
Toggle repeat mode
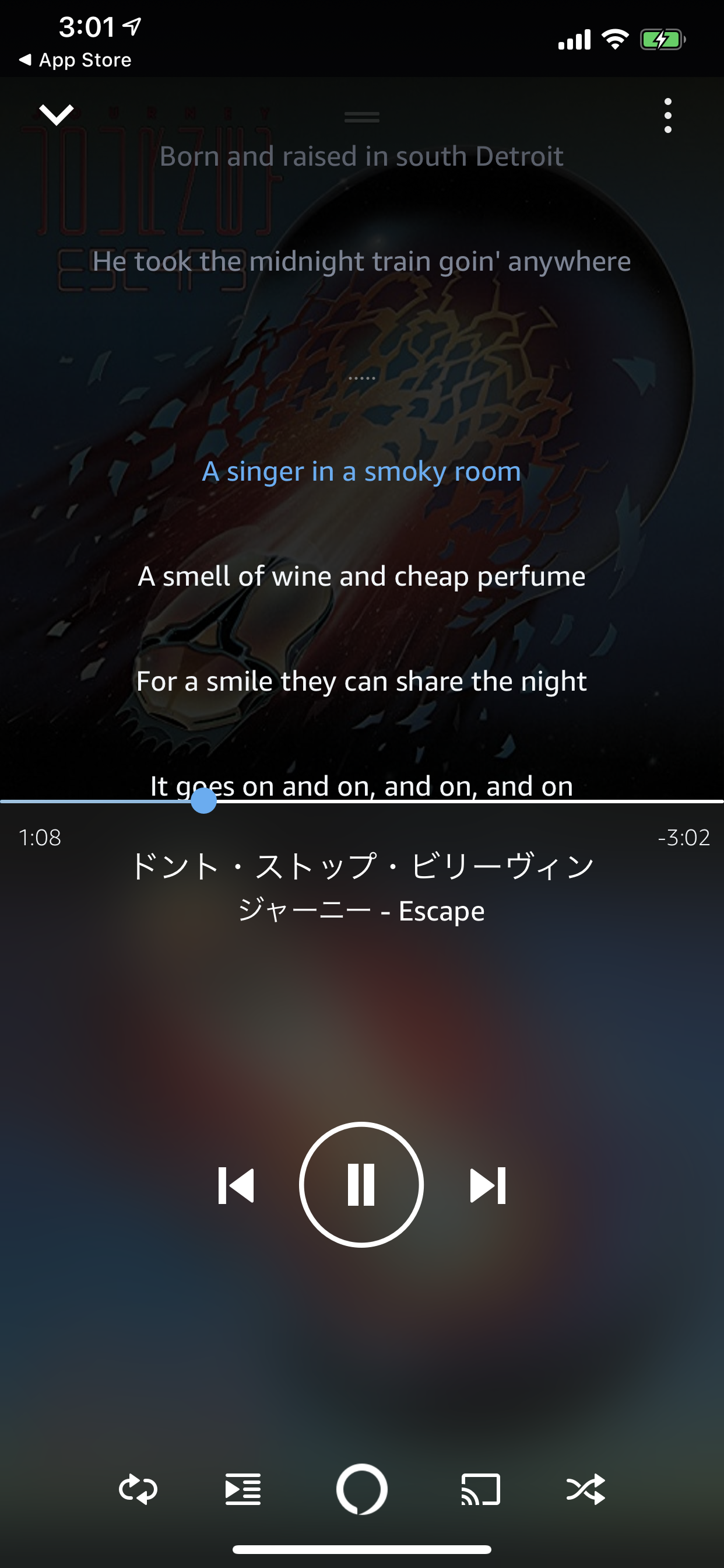click(138, 1489)
